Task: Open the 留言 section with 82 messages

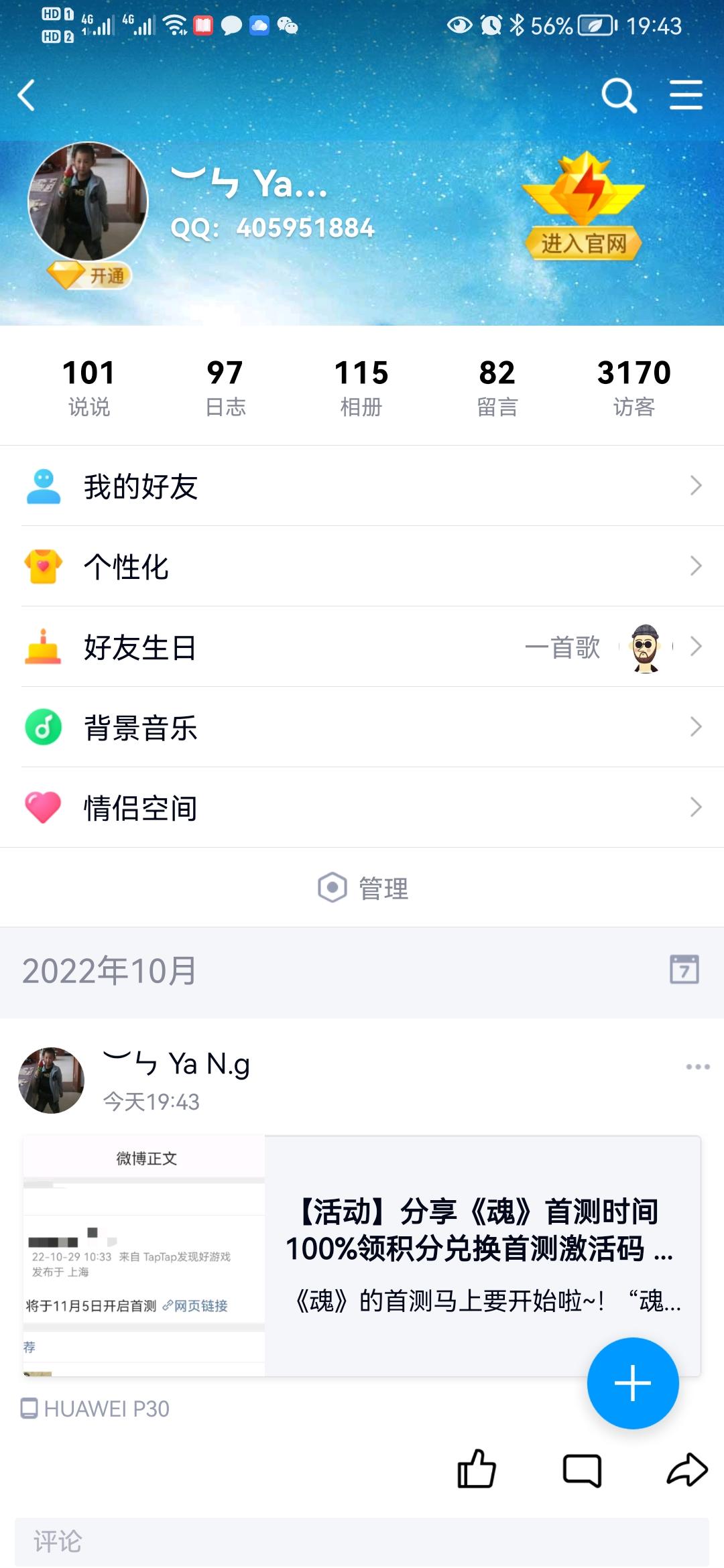Action: click(497, 387)
